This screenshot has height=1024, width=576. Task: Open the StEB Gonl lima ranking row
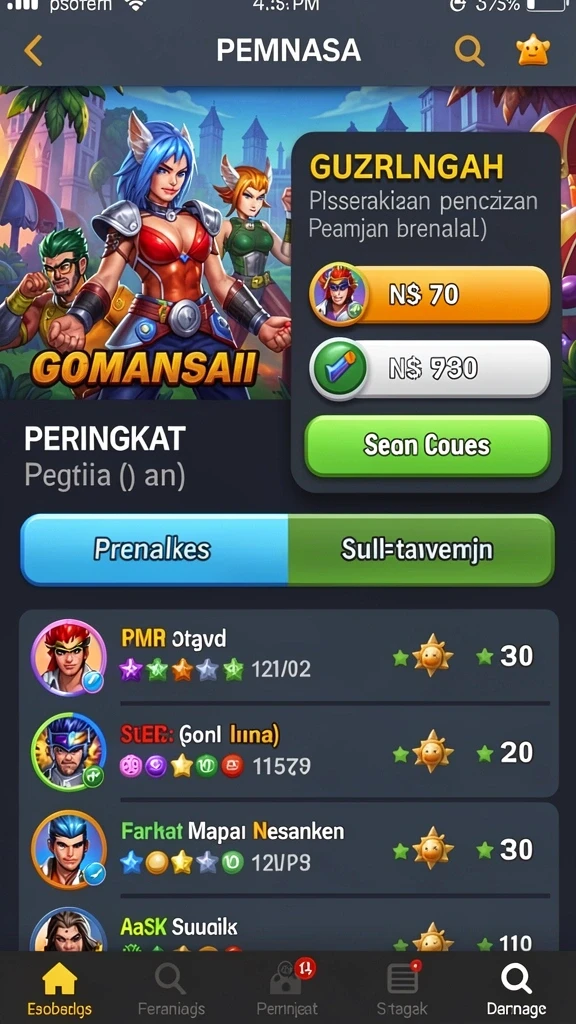(x=289, y=751)
